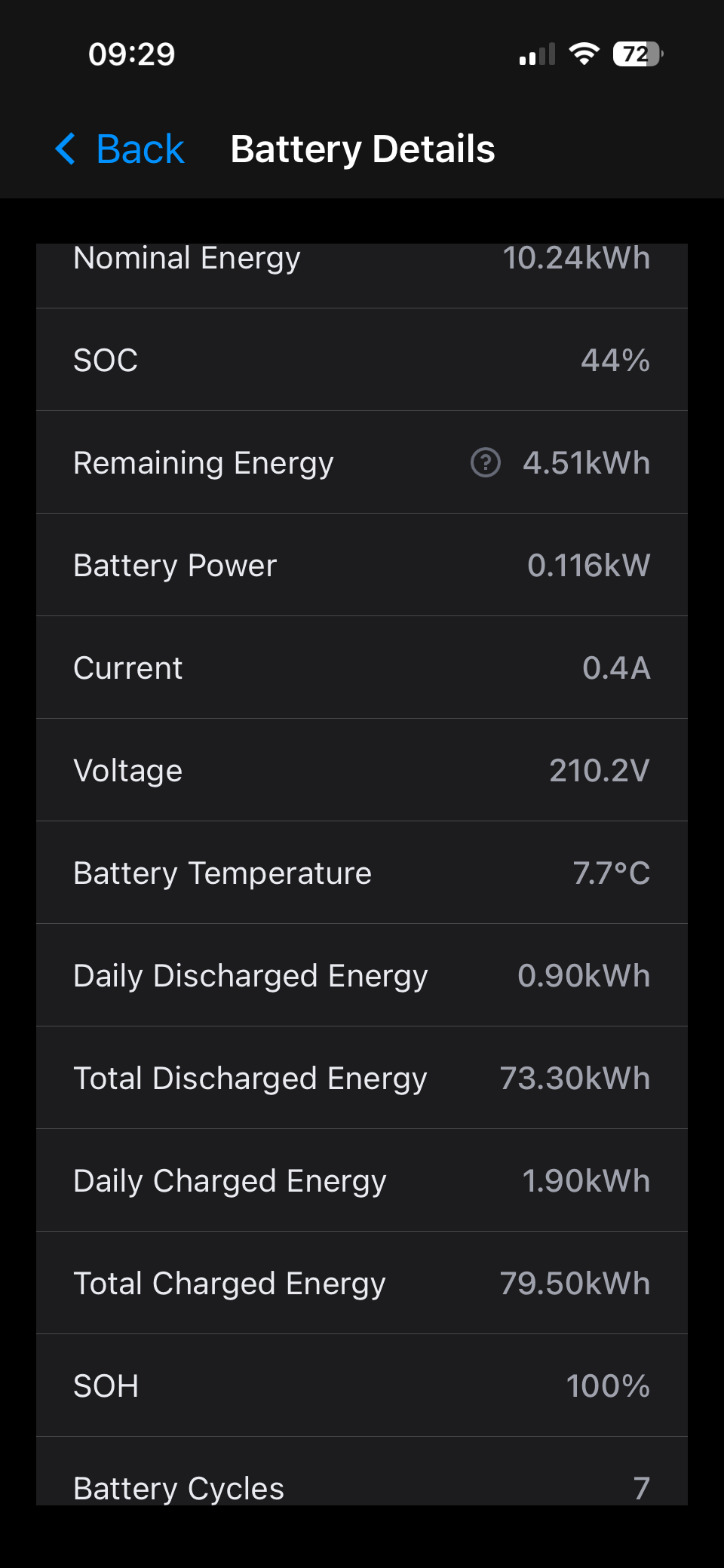Go back from Battery Details
Viewport: 724px width, 1568px height.
[x=121, y=149]
